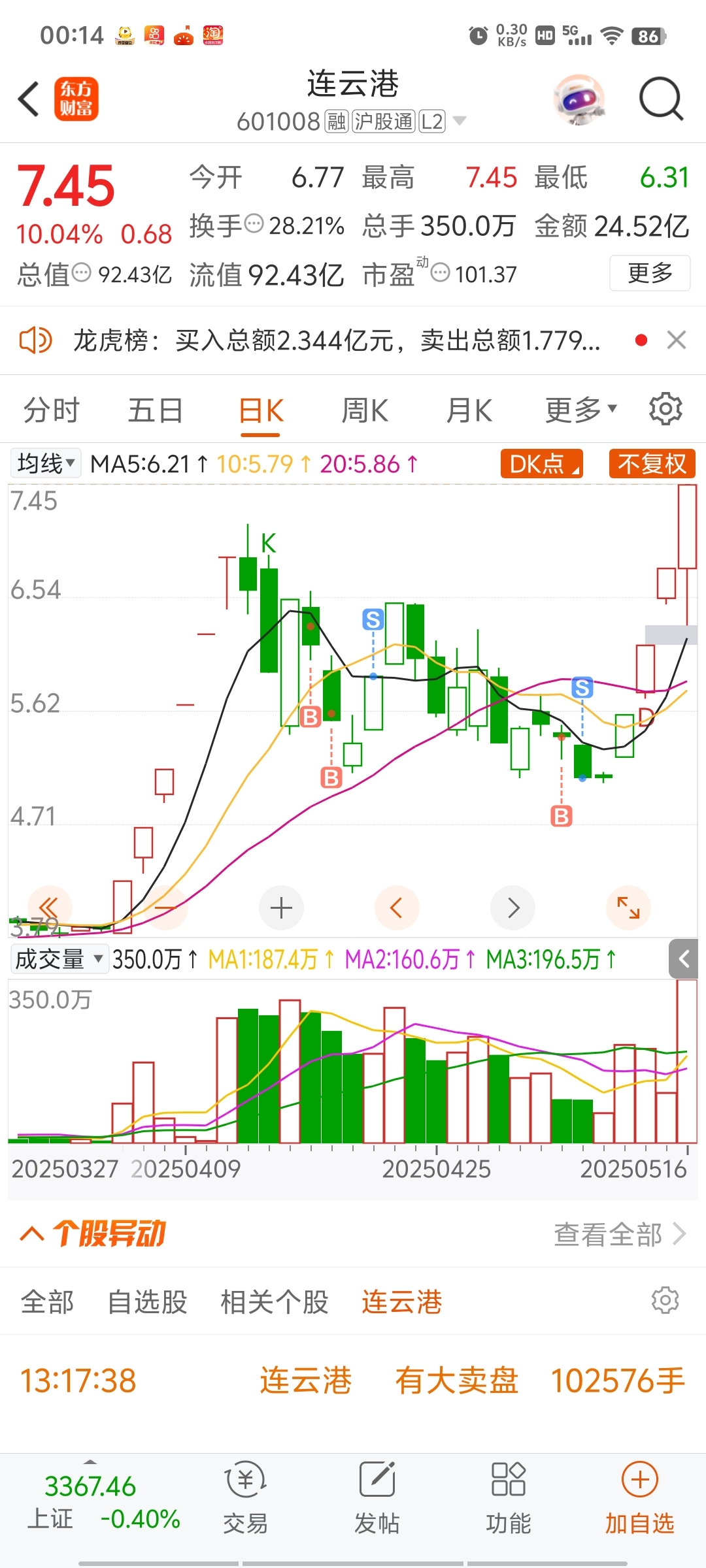
Task: Dismiss the 龙虎榜 news banner
Action: (x=676, y=340)
